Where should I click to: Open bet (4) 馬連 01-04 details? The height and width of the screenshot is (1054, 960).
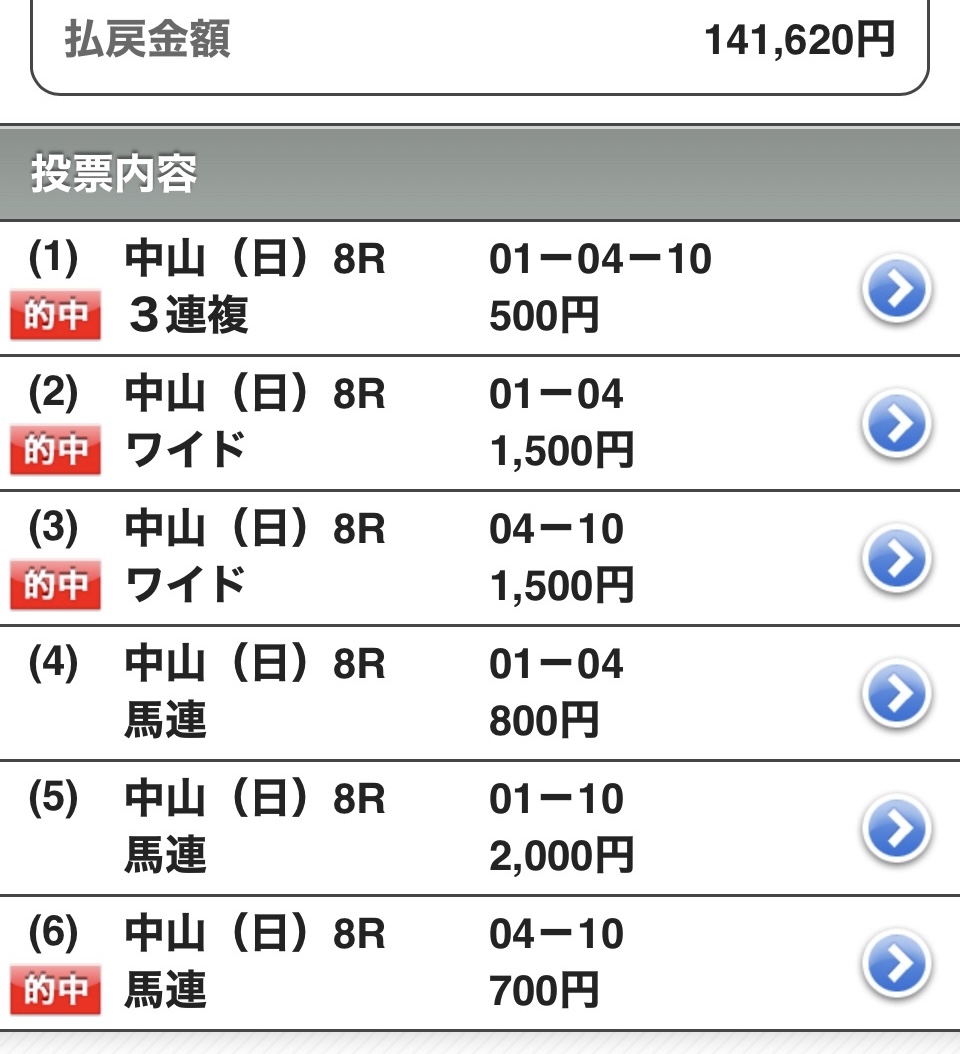897,692
